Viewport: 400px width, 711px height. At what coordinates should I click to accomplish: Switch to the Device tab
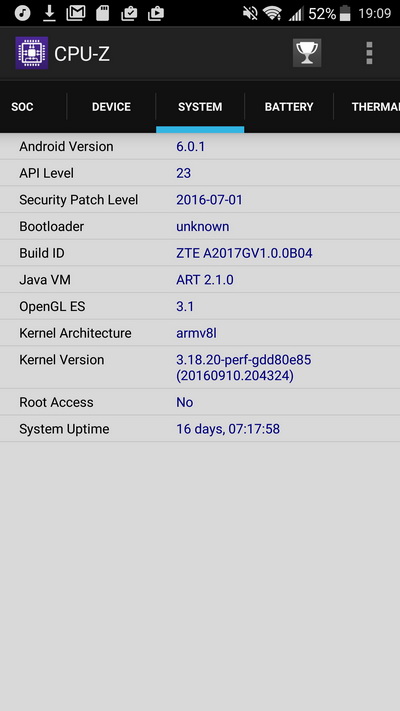(111, 107)
